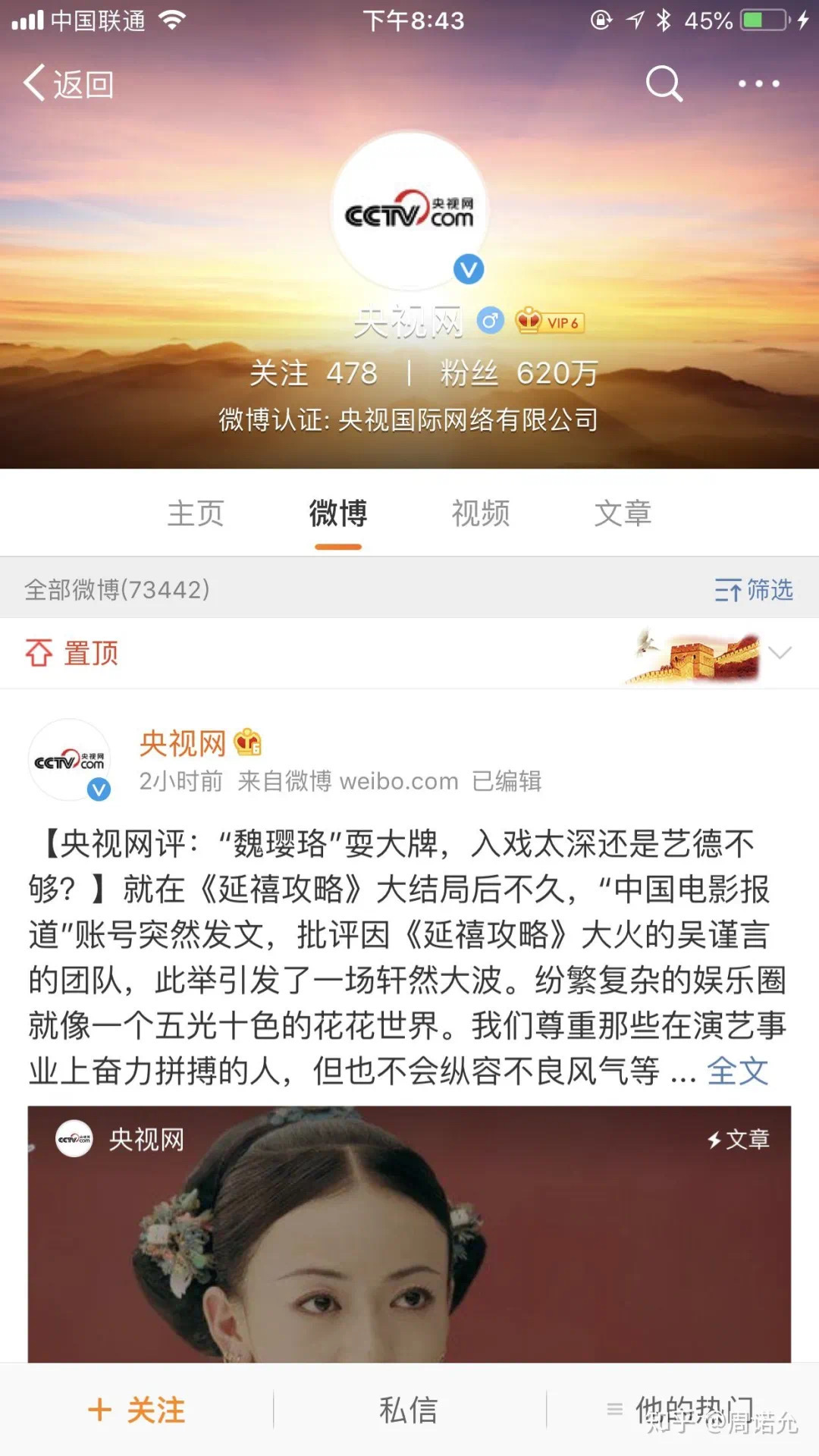Switch to the 文章 tab
Screen dimensions: 819x1456
click(x=623, y=513)
